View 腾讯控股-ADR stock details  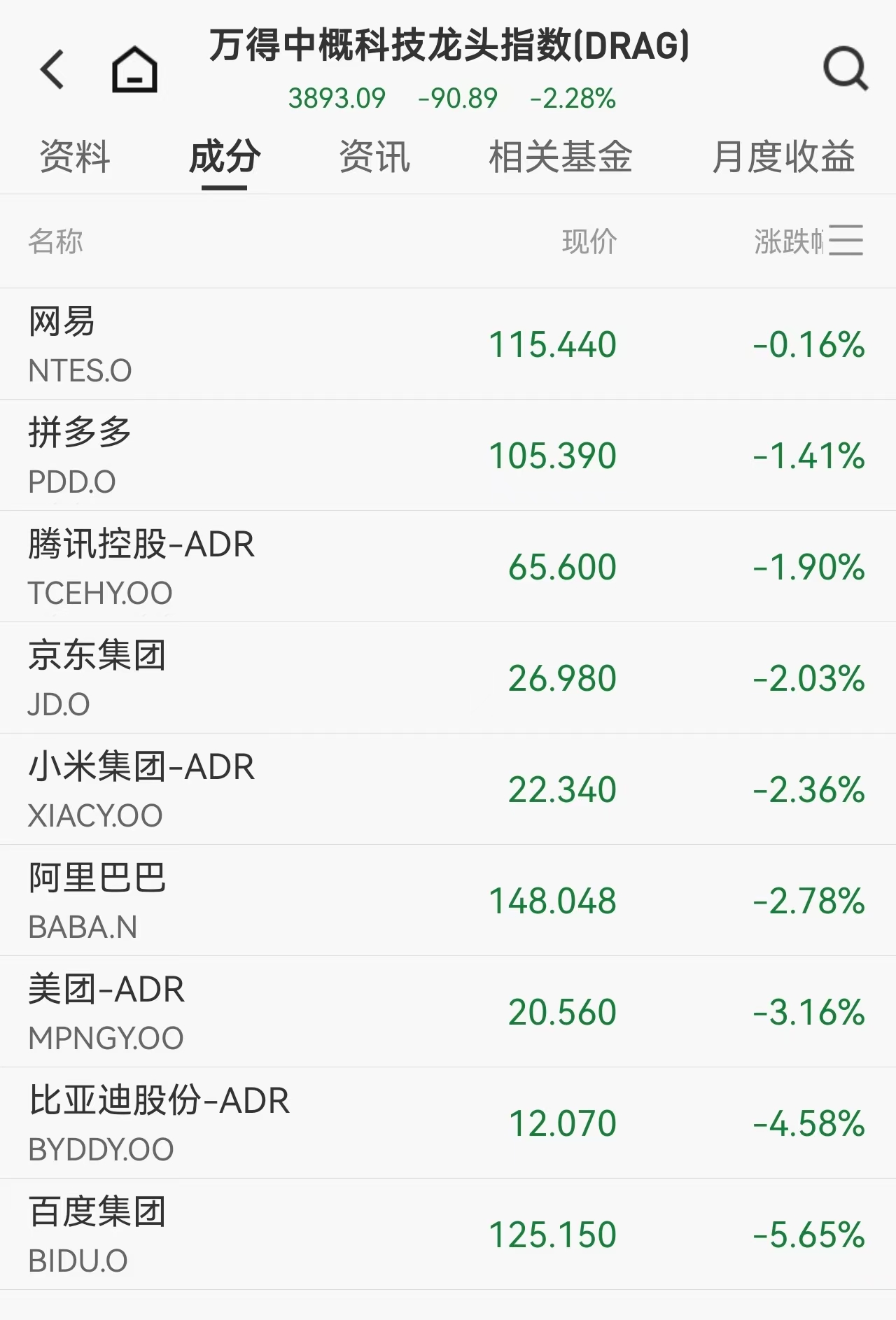(x=448, y=567)
